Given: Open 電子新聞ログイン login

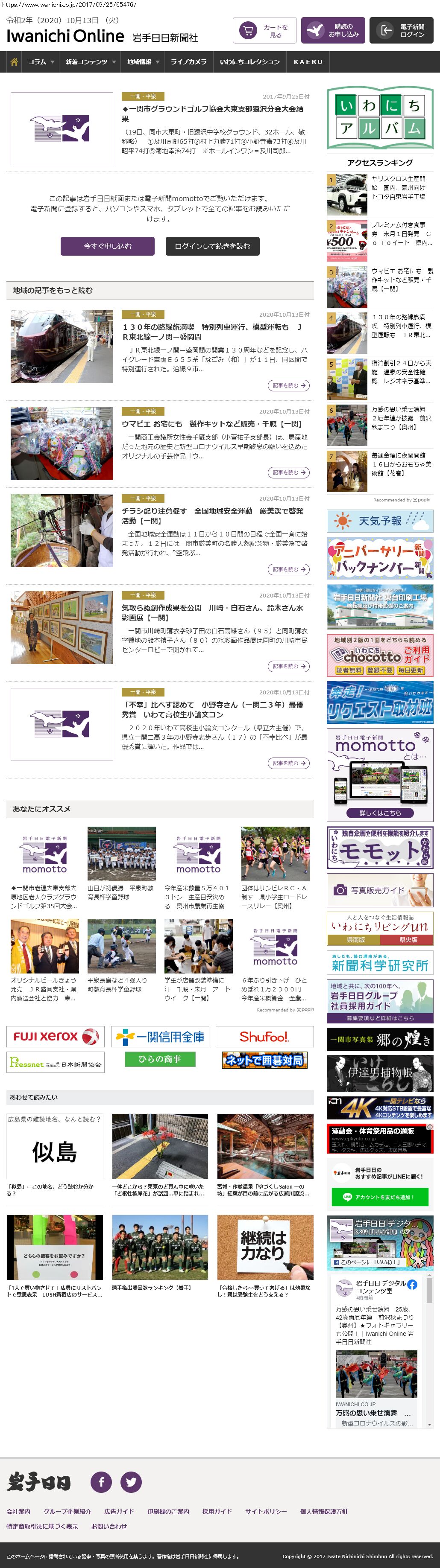Looking at the screenshot, I should [401, 30].
